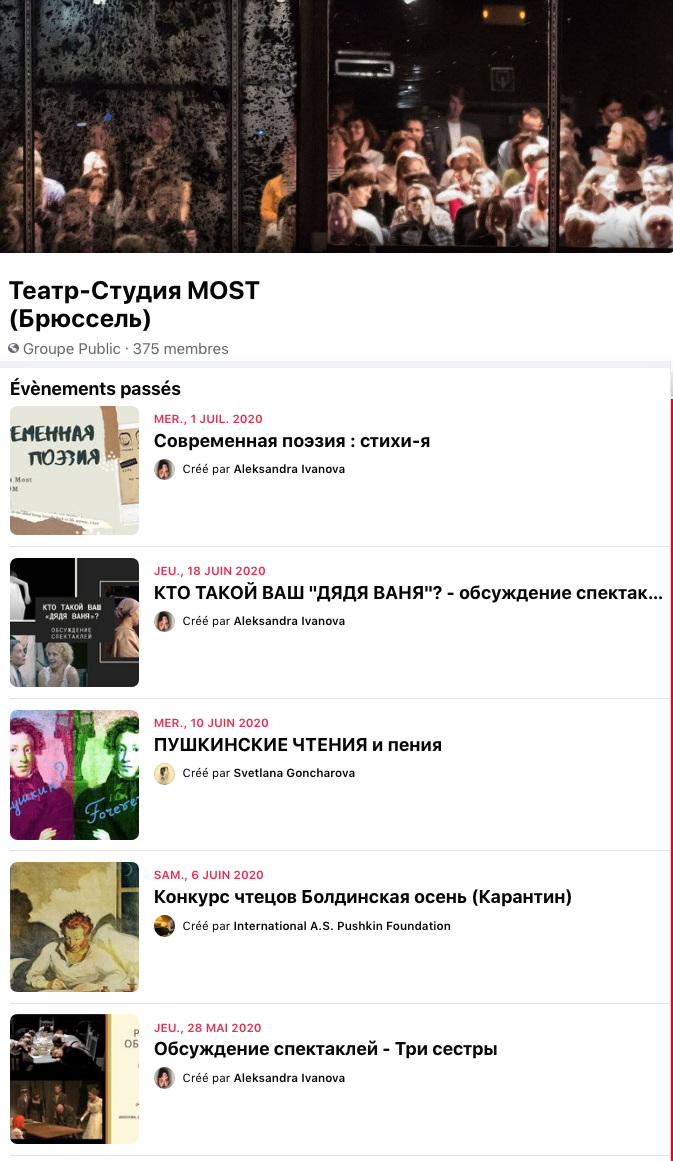The image size is (673, 1161).
Task: Tap the Pushkin portraits event thumbnail
Action: pyautogui.click(x=74, y=775)
